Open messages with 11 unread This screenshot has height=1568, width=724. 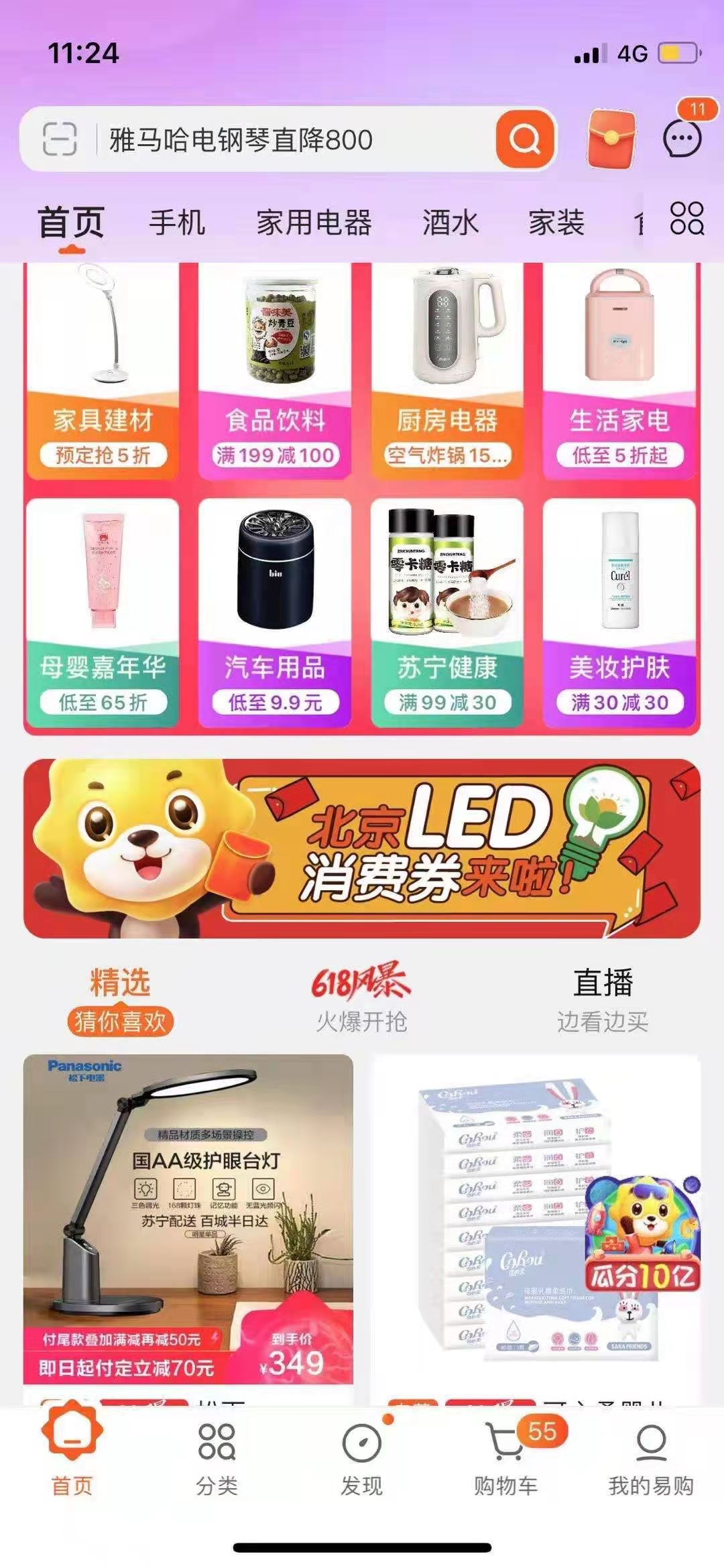(682, 138)
